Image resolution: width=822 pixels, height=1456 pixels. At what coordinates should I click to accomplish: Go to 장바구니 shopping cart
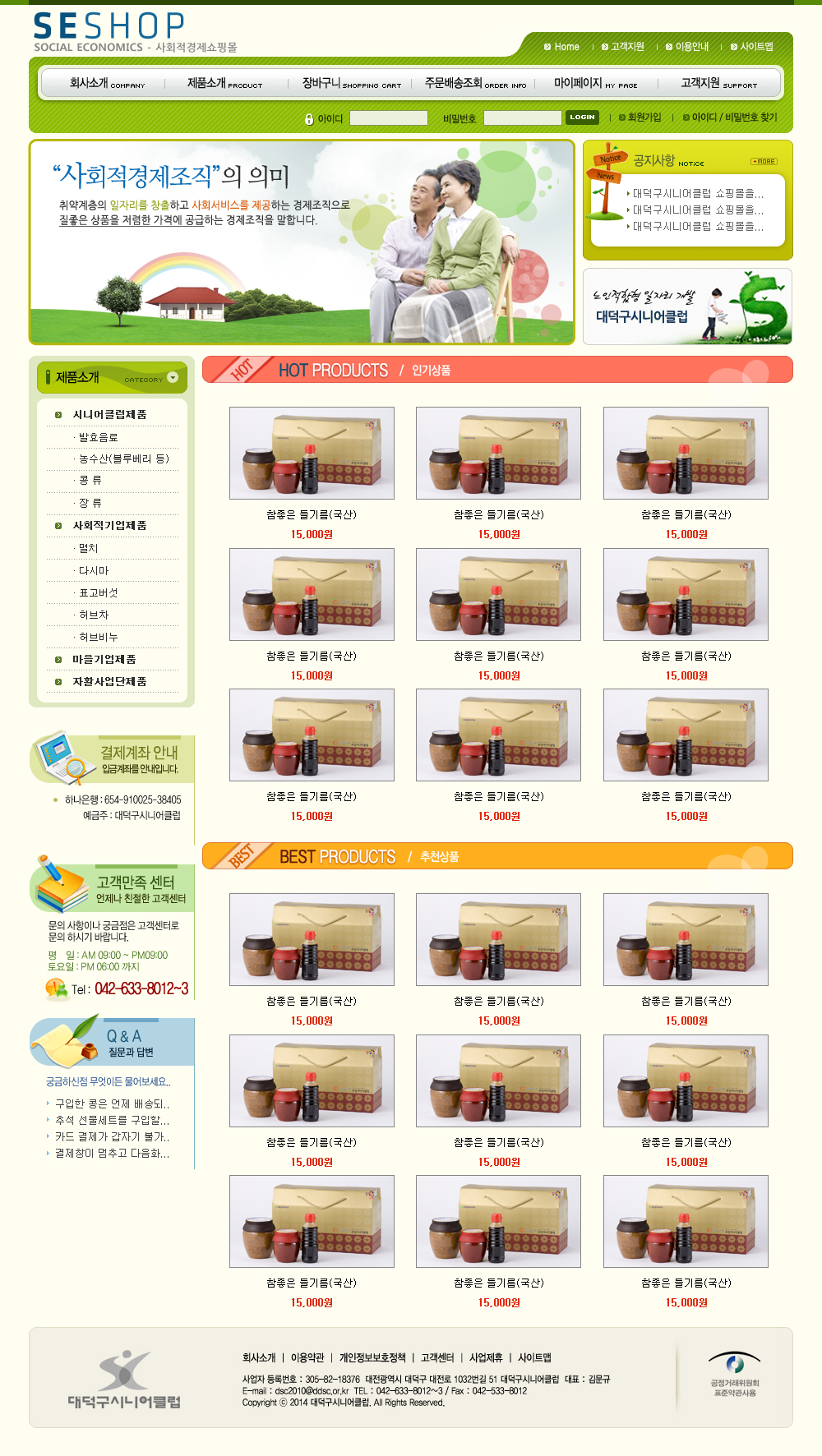click(351, 83)
